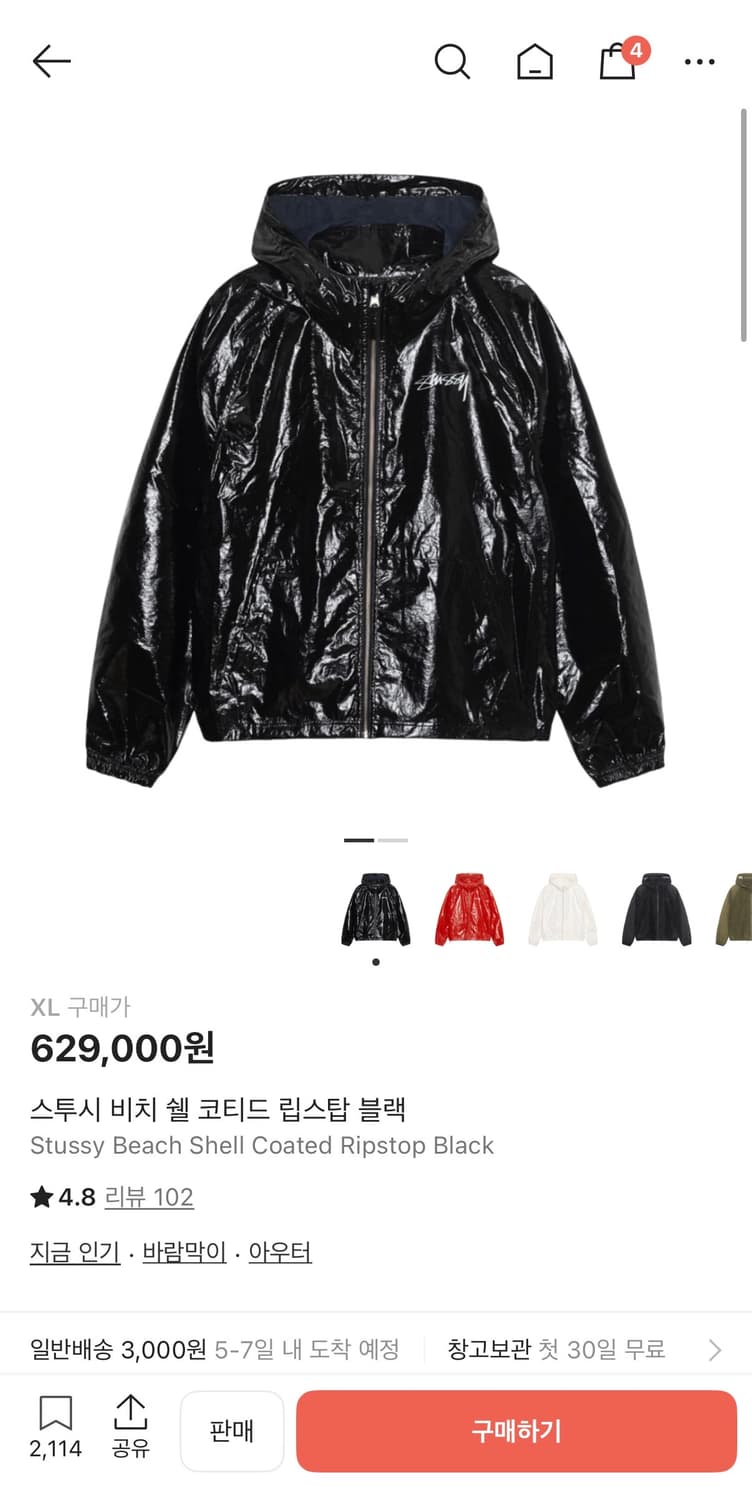Select the white jacket thumbnail

coord(563,910)
